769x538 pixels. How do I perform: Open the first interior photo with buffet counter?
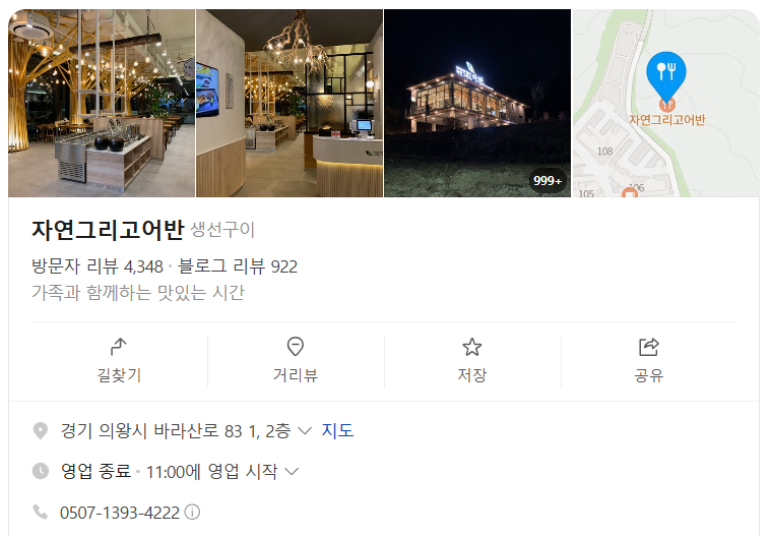pyautogui.click(x=102, y=103)
